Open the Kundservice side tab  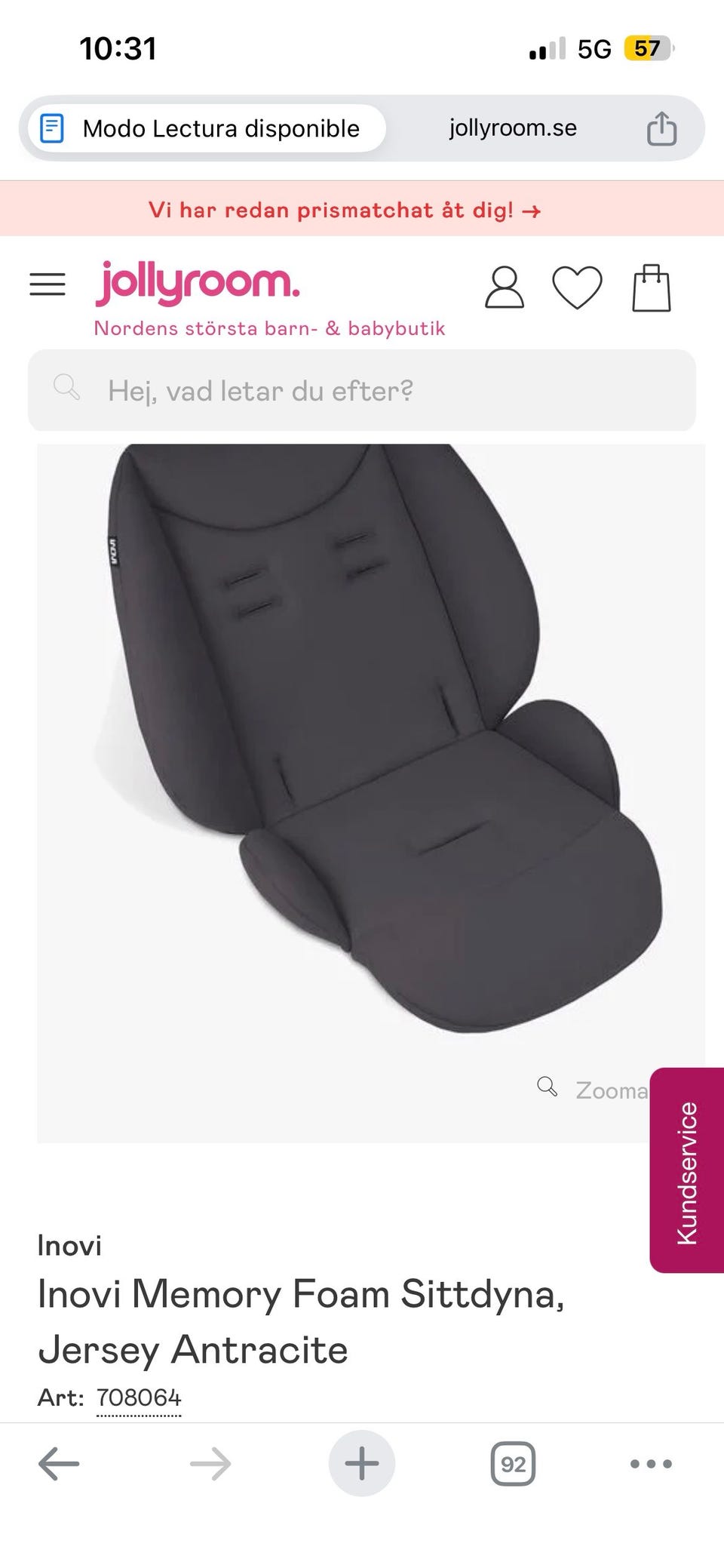(x=687, y=1170)
